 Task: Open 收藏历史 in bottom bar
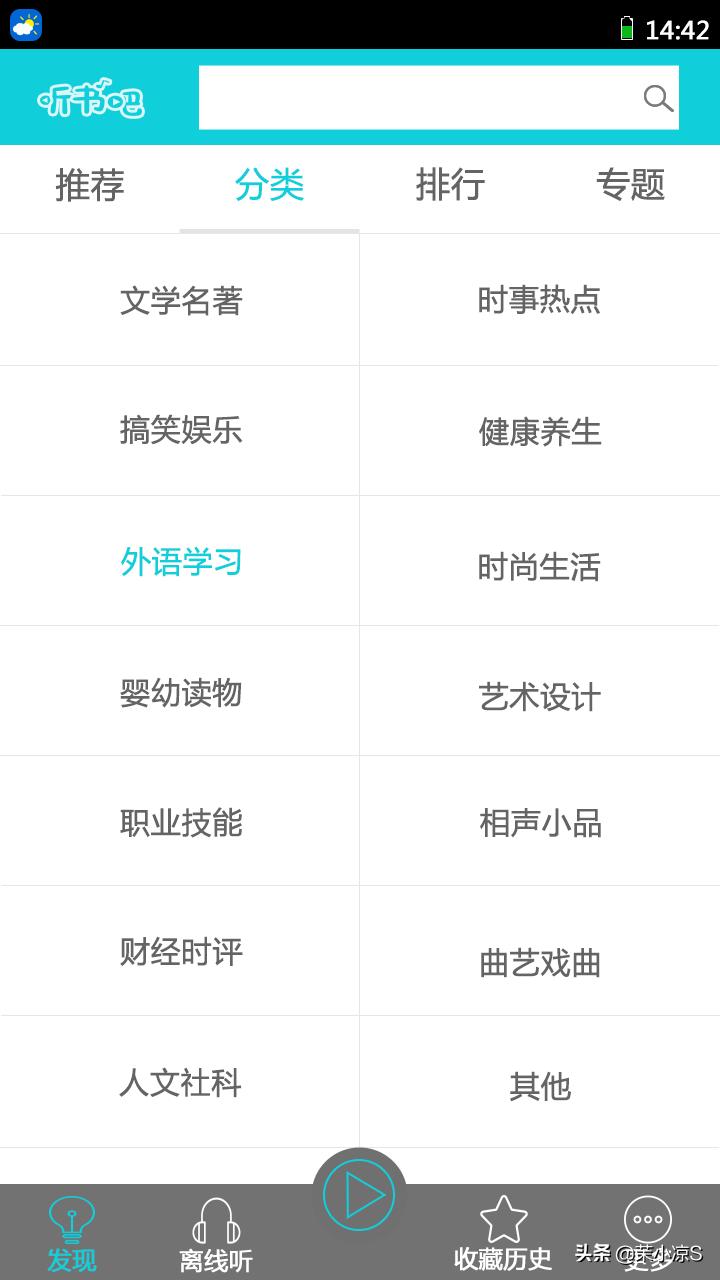tap(503, 1235)
